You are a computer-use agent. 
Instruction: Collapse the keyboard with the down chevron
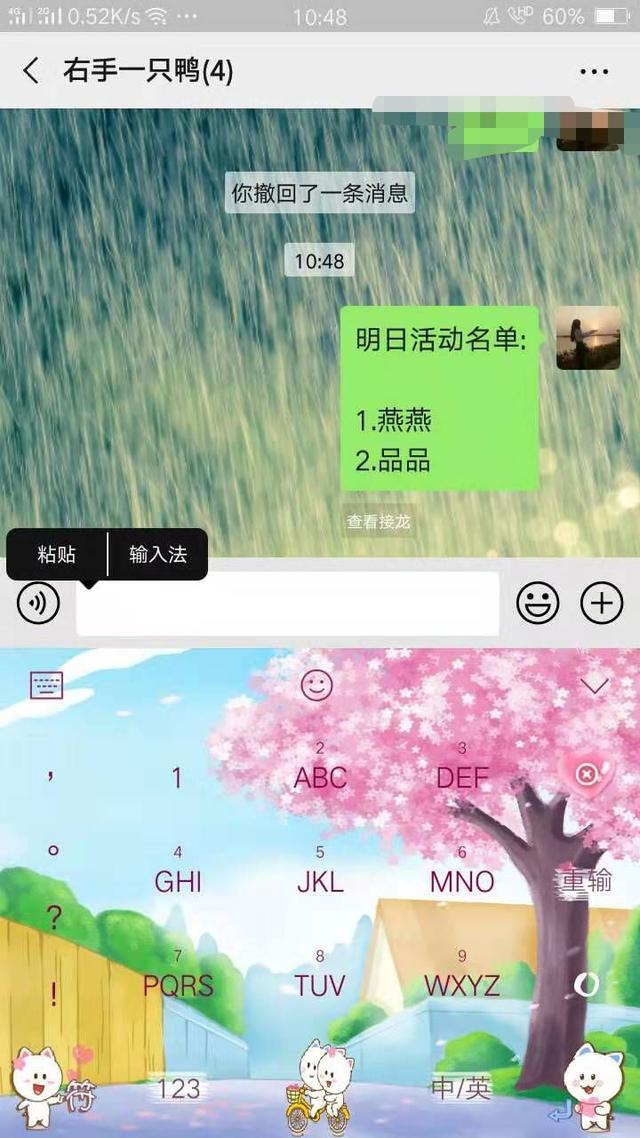(595, 686)
